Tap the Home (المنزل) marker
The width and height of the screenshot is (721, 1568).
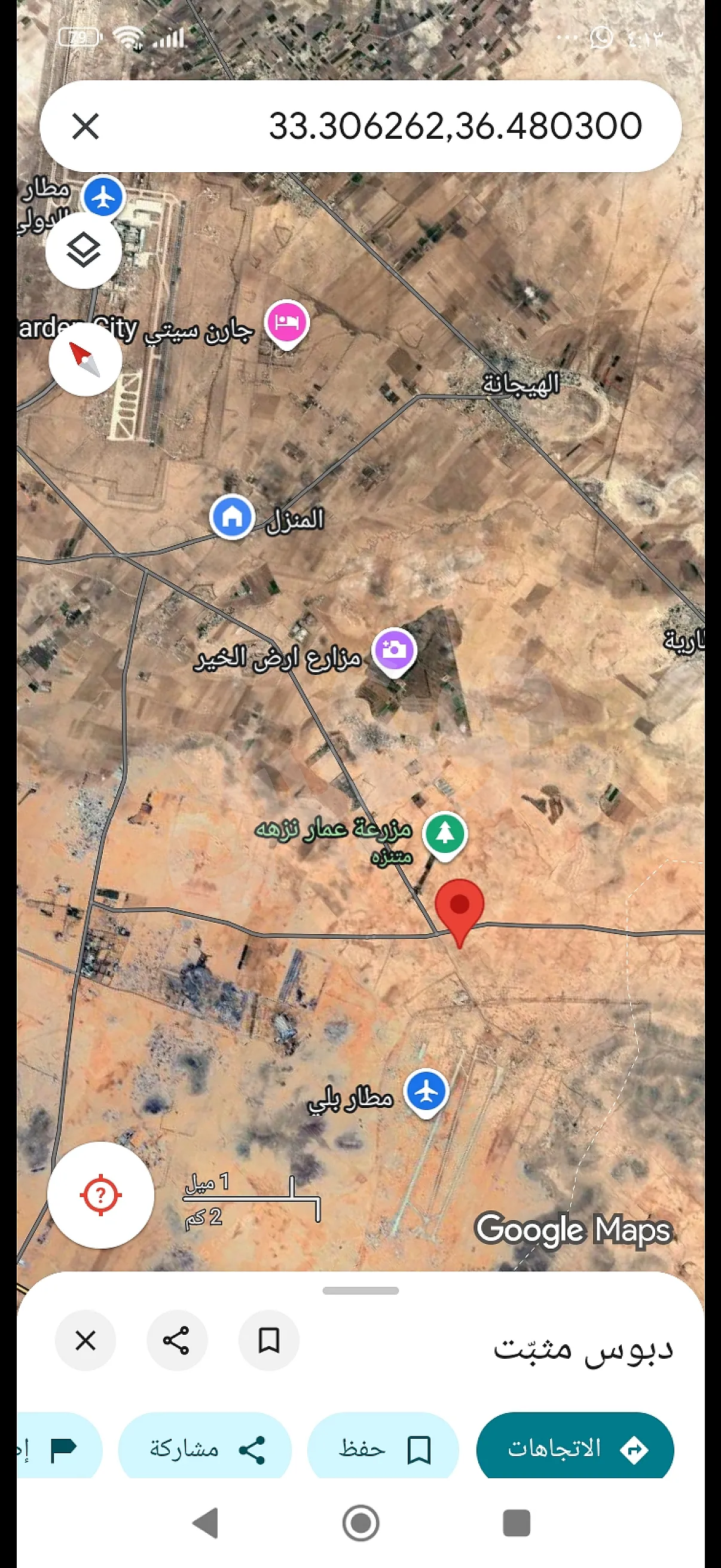tap(232, 517)
